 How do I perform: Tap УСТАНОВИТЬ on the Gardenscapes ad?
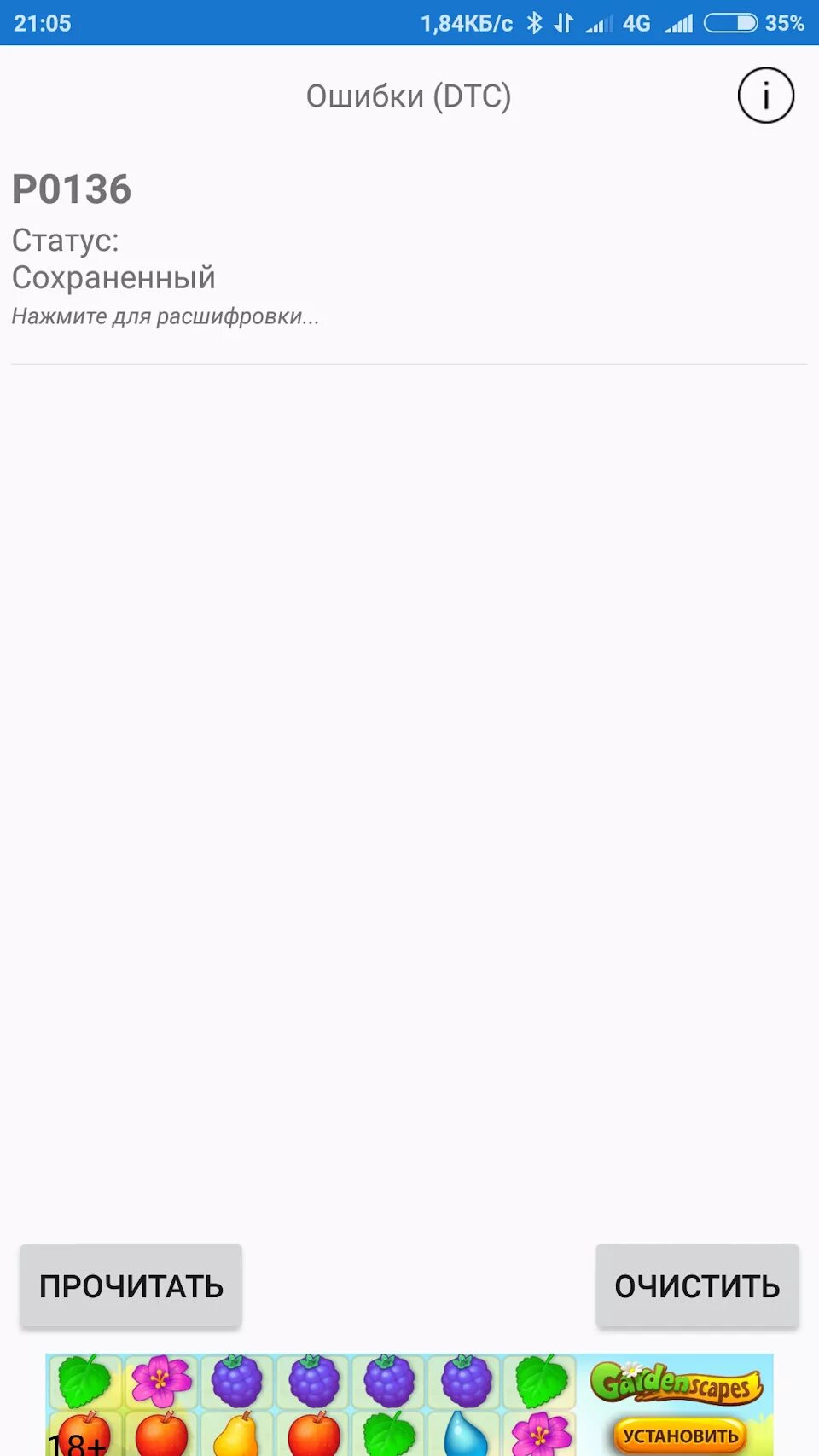[x=679, y=1435]
